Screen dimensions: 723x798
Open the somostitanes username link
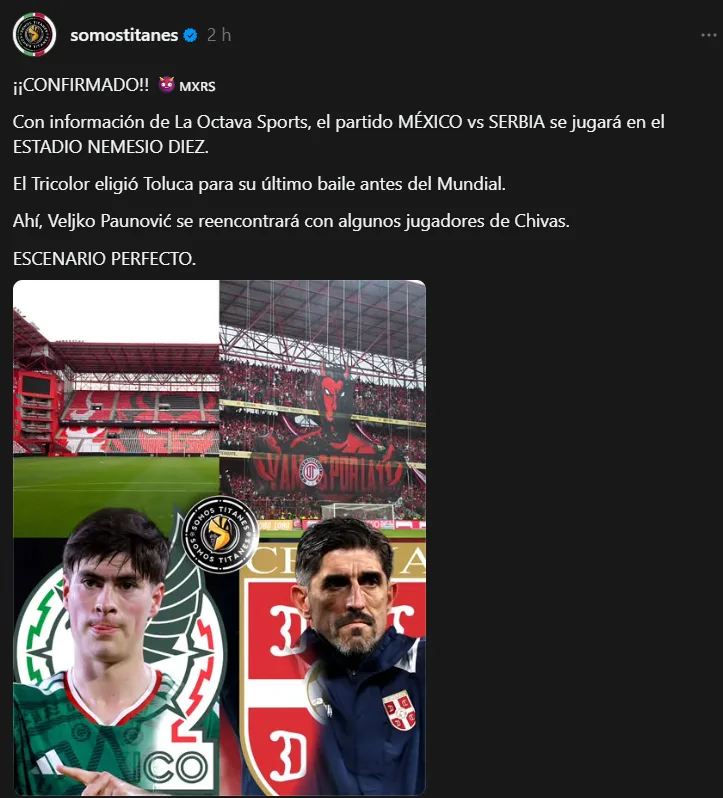point(124,35)
